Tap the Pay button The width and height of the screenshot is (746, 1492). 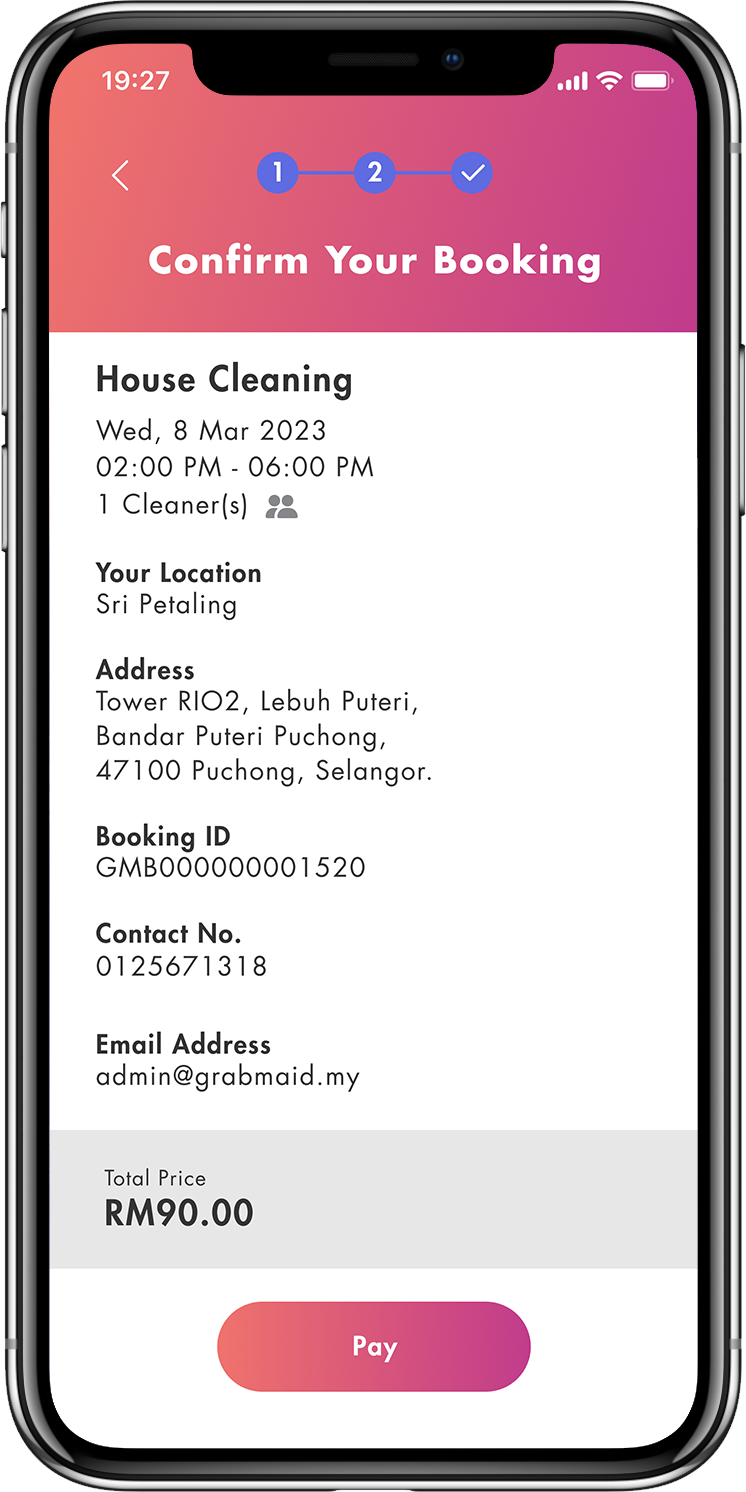tap(373, 1346)
